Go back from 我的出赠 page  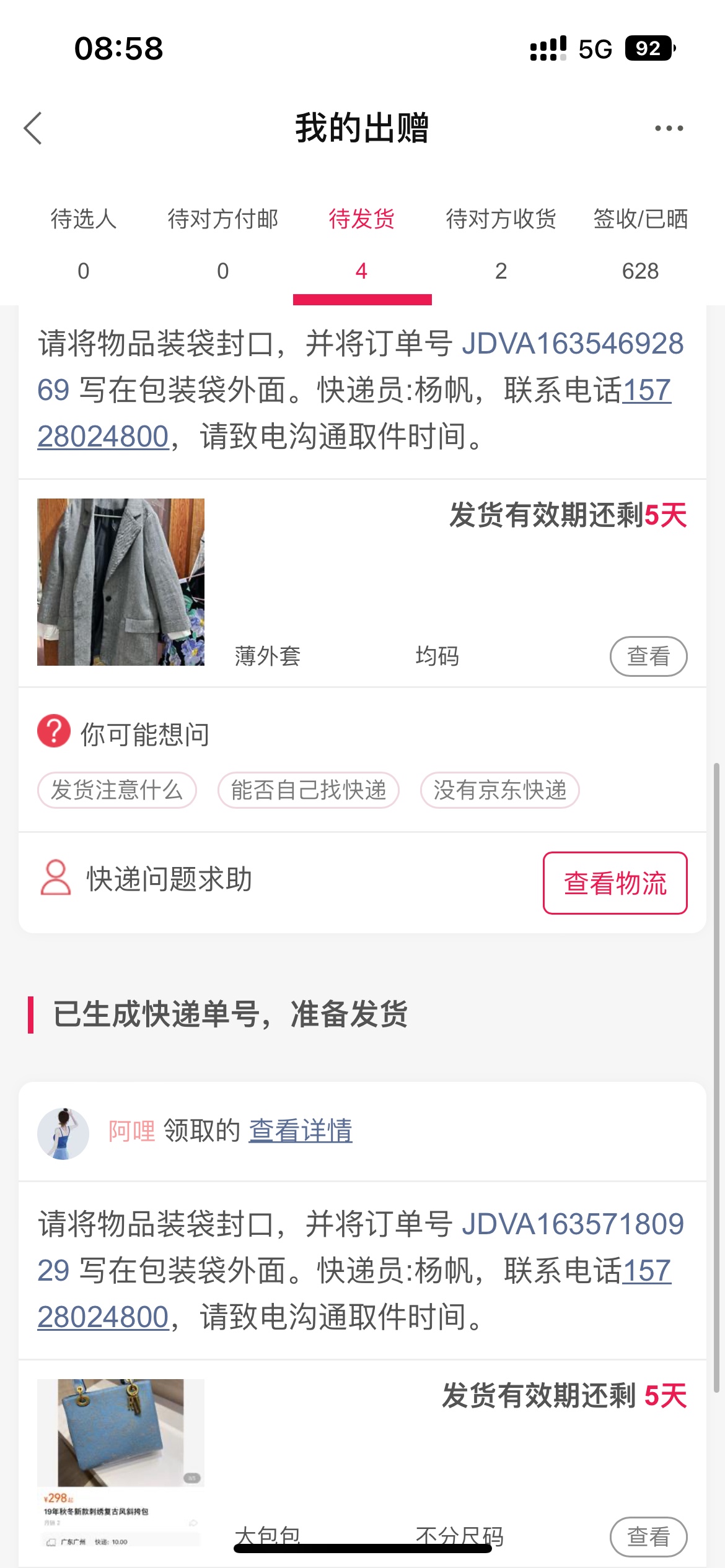click(x=33, y=128)
